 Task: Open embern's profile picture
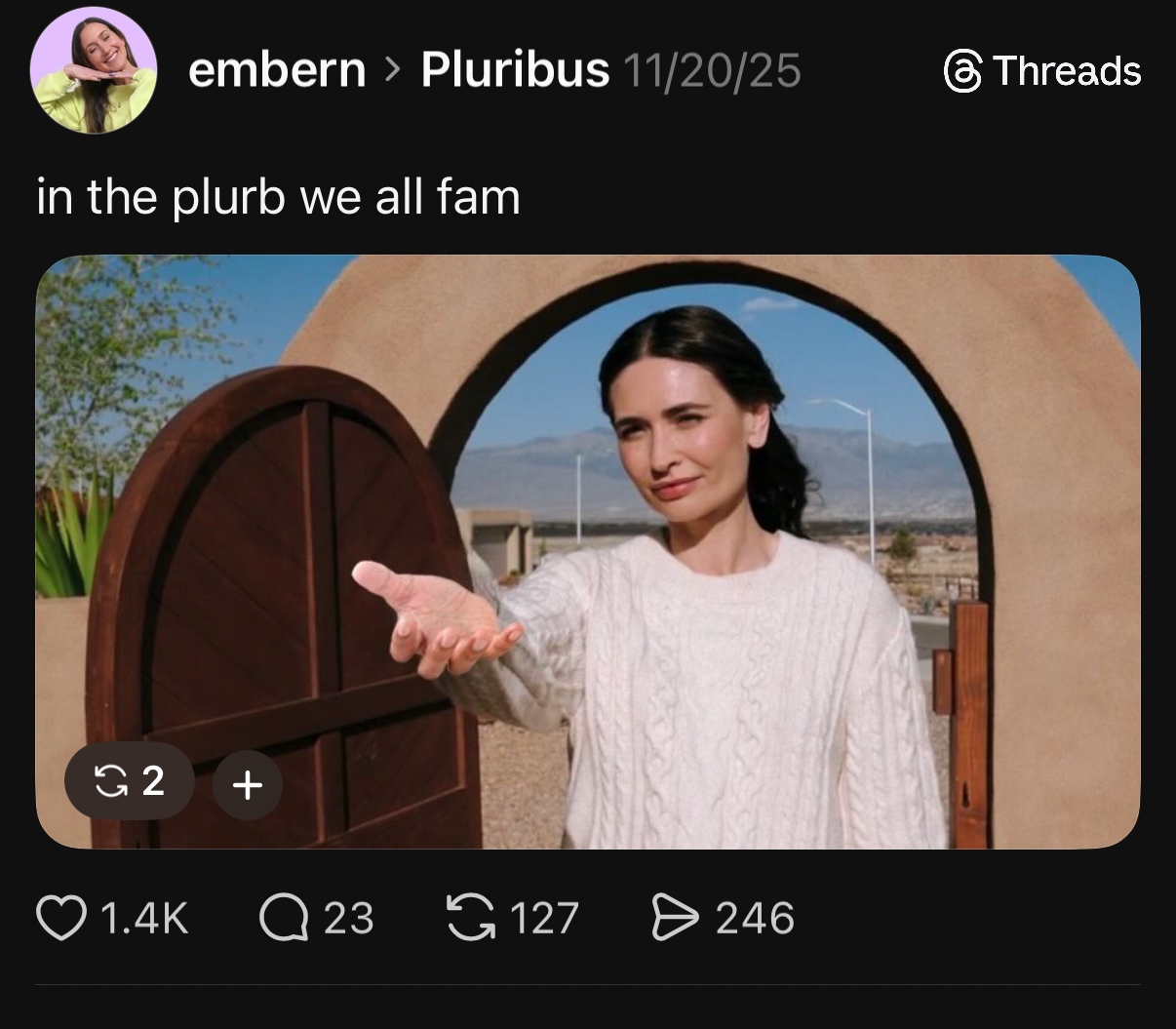point(94,70)
